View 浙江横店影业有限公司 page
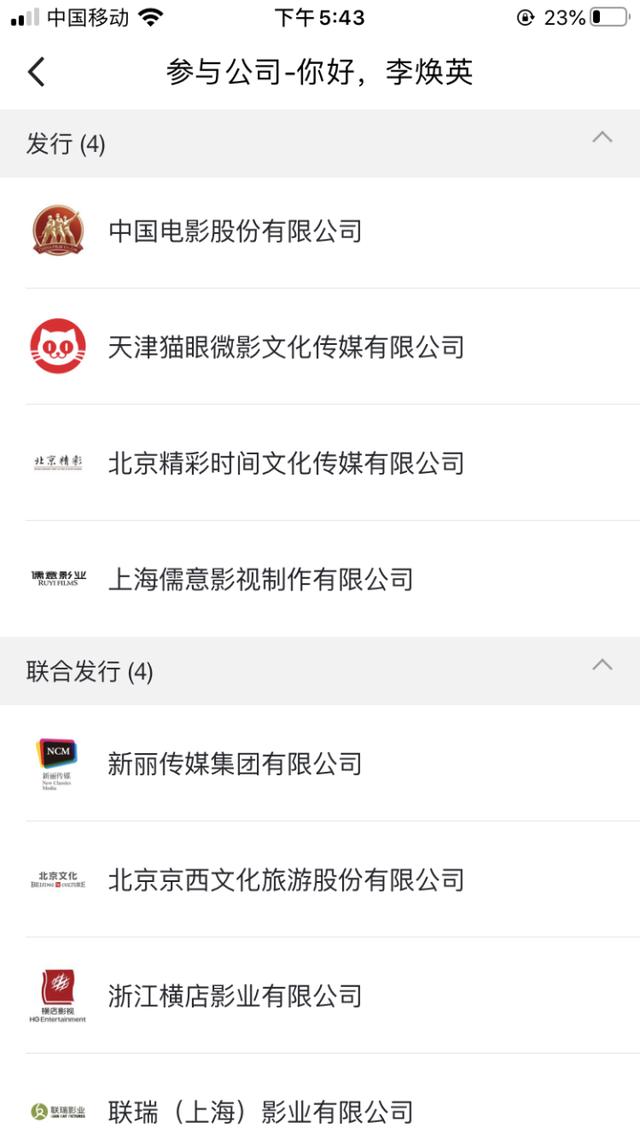The width and height of the screenshot is (640, 1139). (320, 996)
